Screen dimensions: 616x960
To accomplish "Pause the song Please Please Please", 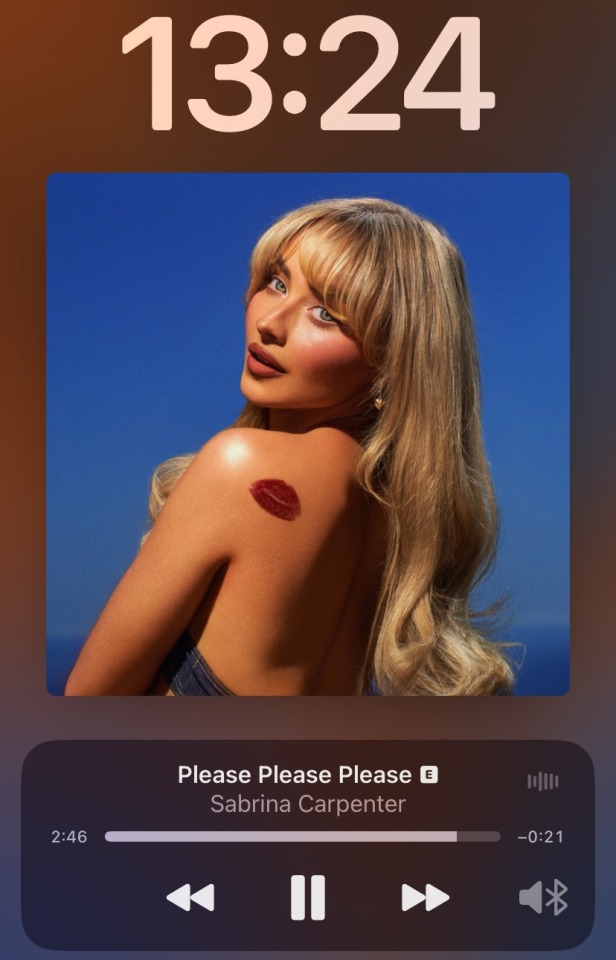I will pyautogui.click(x=308, y=897).
